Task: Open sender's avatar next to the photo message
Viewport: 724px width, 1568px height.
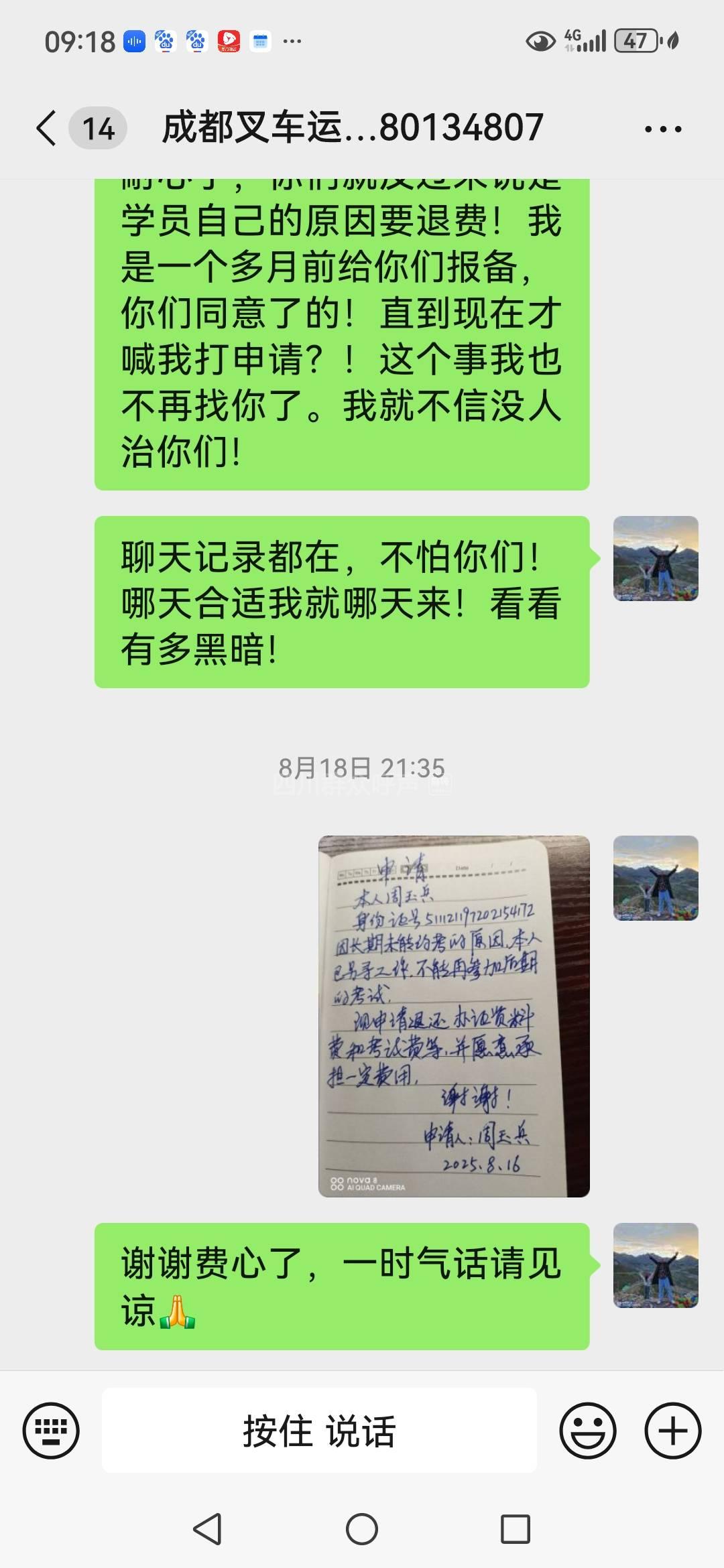Action: [656, 878]
